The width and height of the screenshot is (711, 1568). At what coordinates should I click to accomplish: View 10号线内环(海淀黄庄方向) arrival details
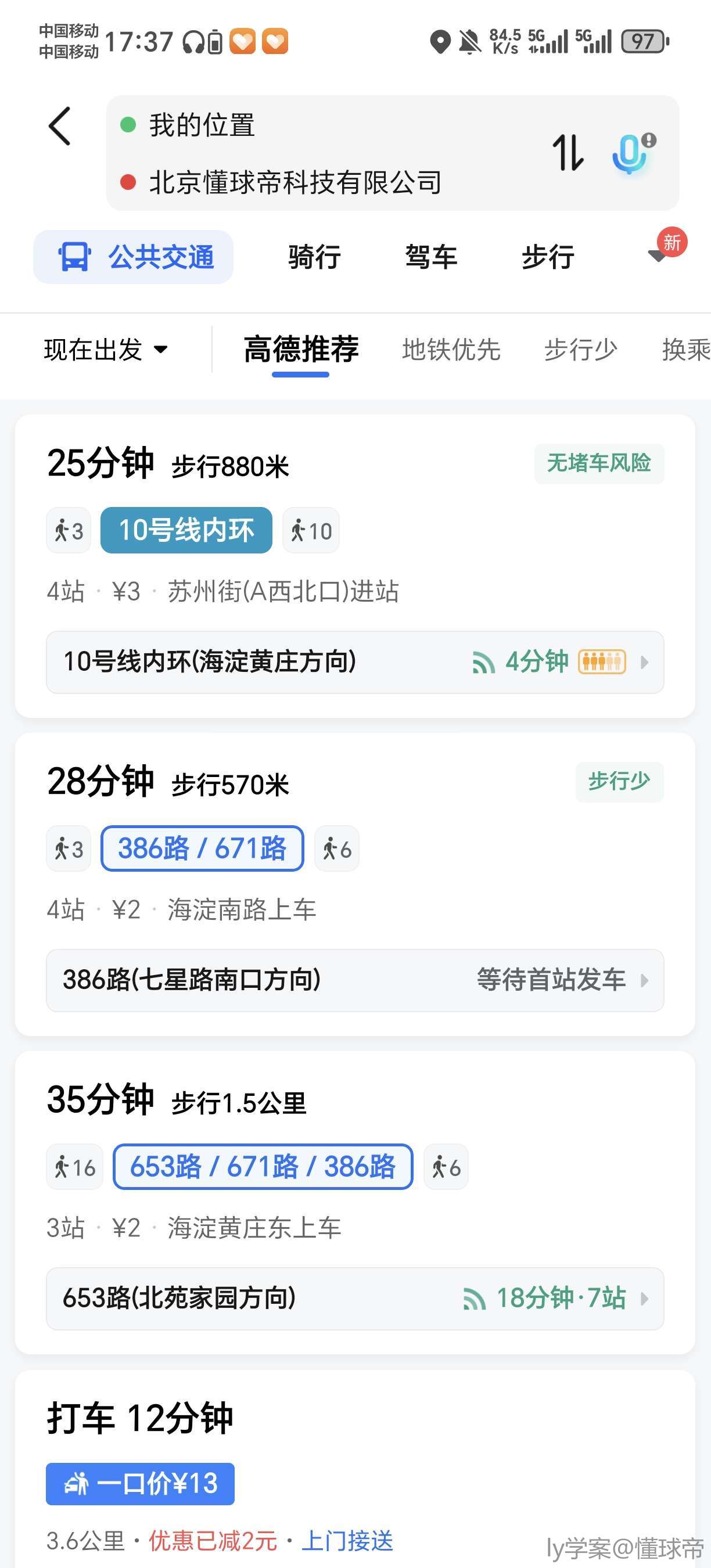pyautogui.click(x=355, y=662)
